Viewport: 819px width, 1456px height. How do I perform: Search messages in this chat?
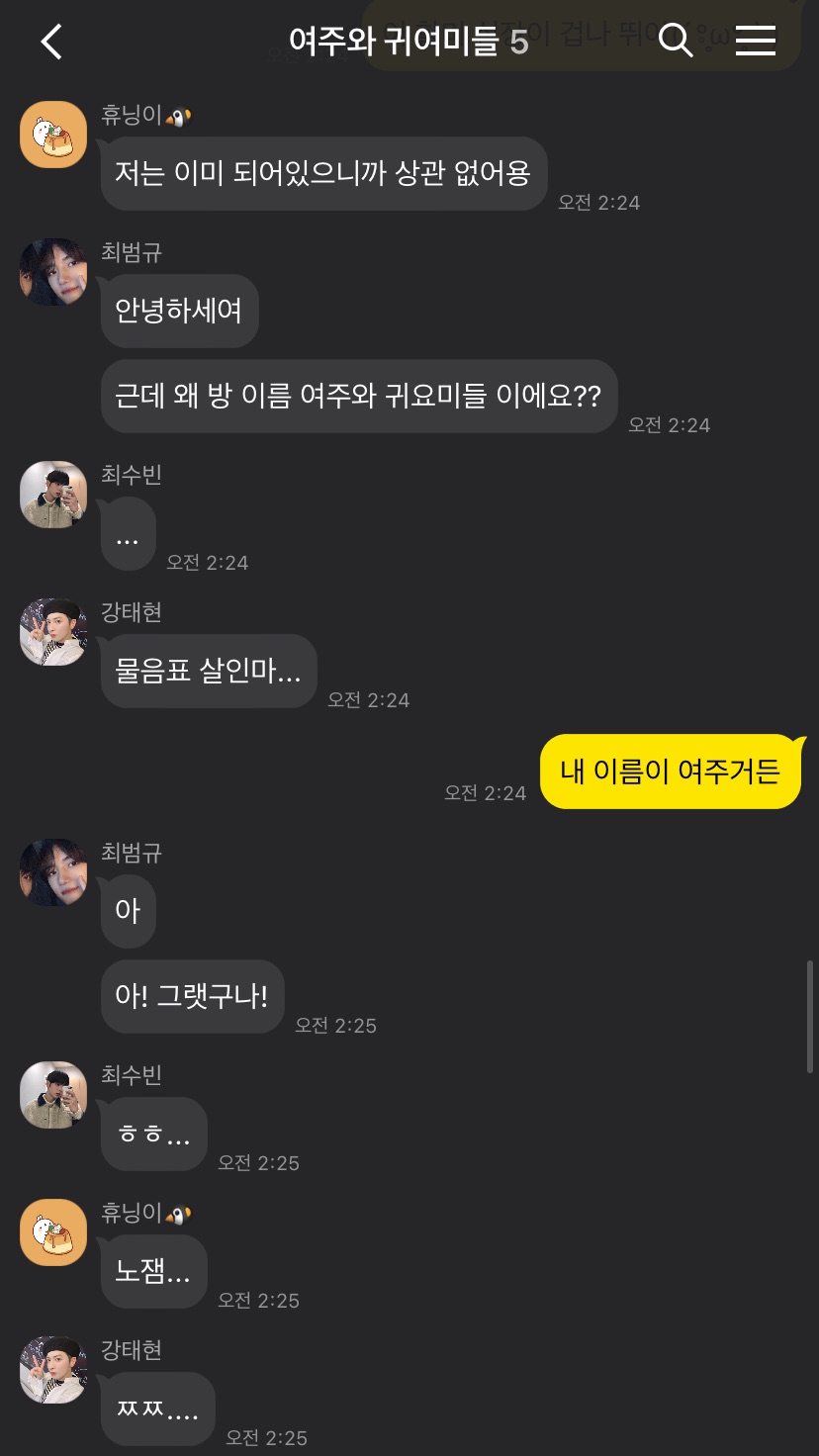click(676, 41)
